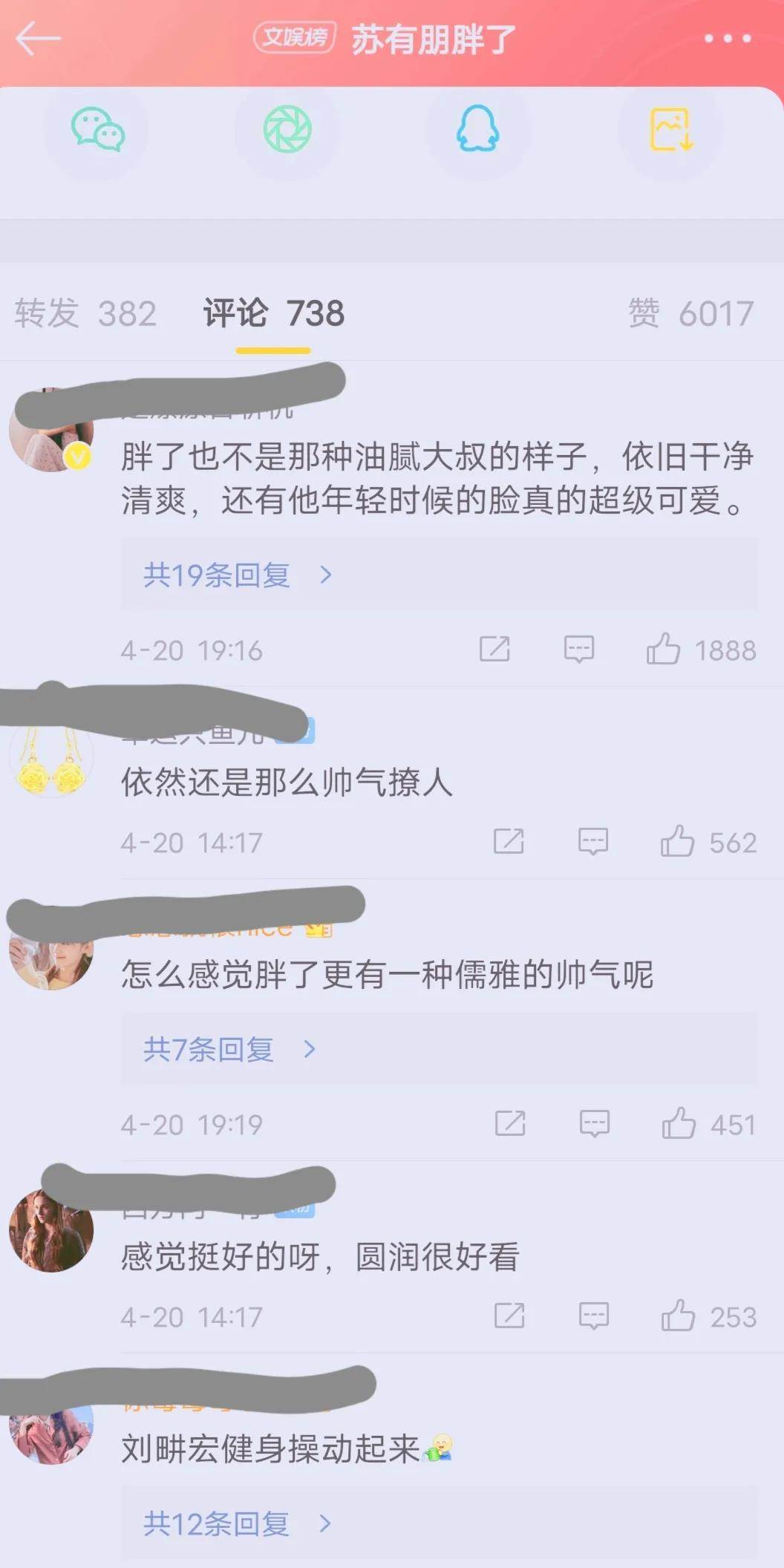The image size is (784, 1568).
Task: Like the comment with 451 likes
Action: 679,1124
